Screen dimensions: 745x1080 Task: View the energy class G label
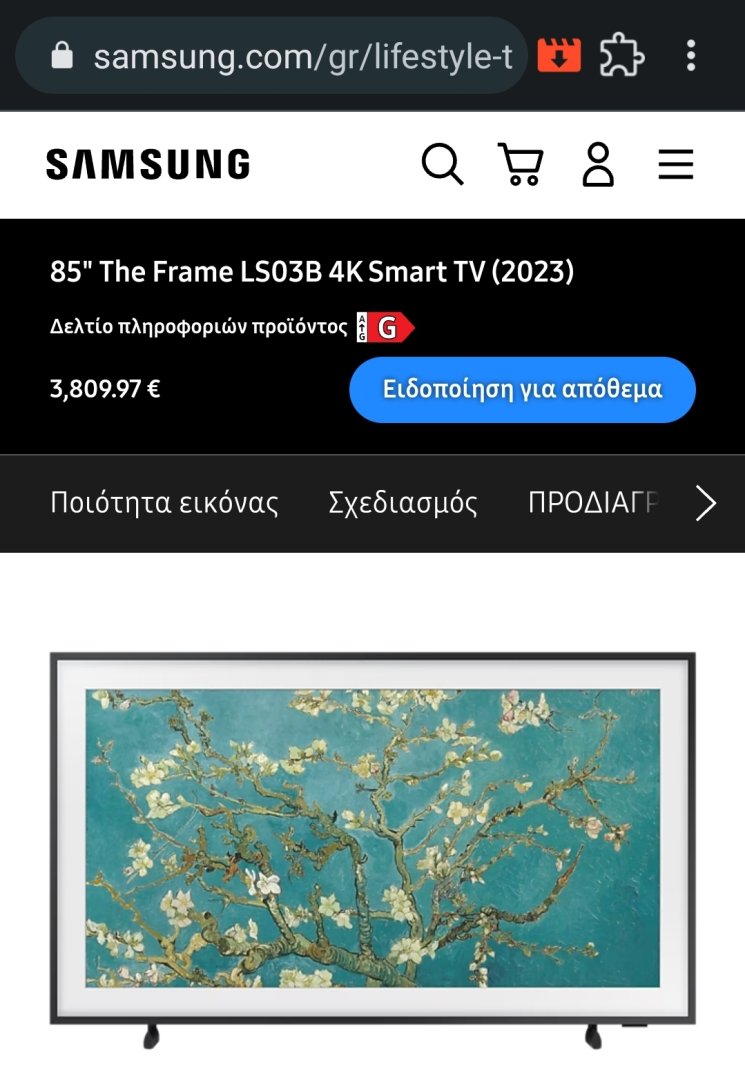(x=385, y=327)
